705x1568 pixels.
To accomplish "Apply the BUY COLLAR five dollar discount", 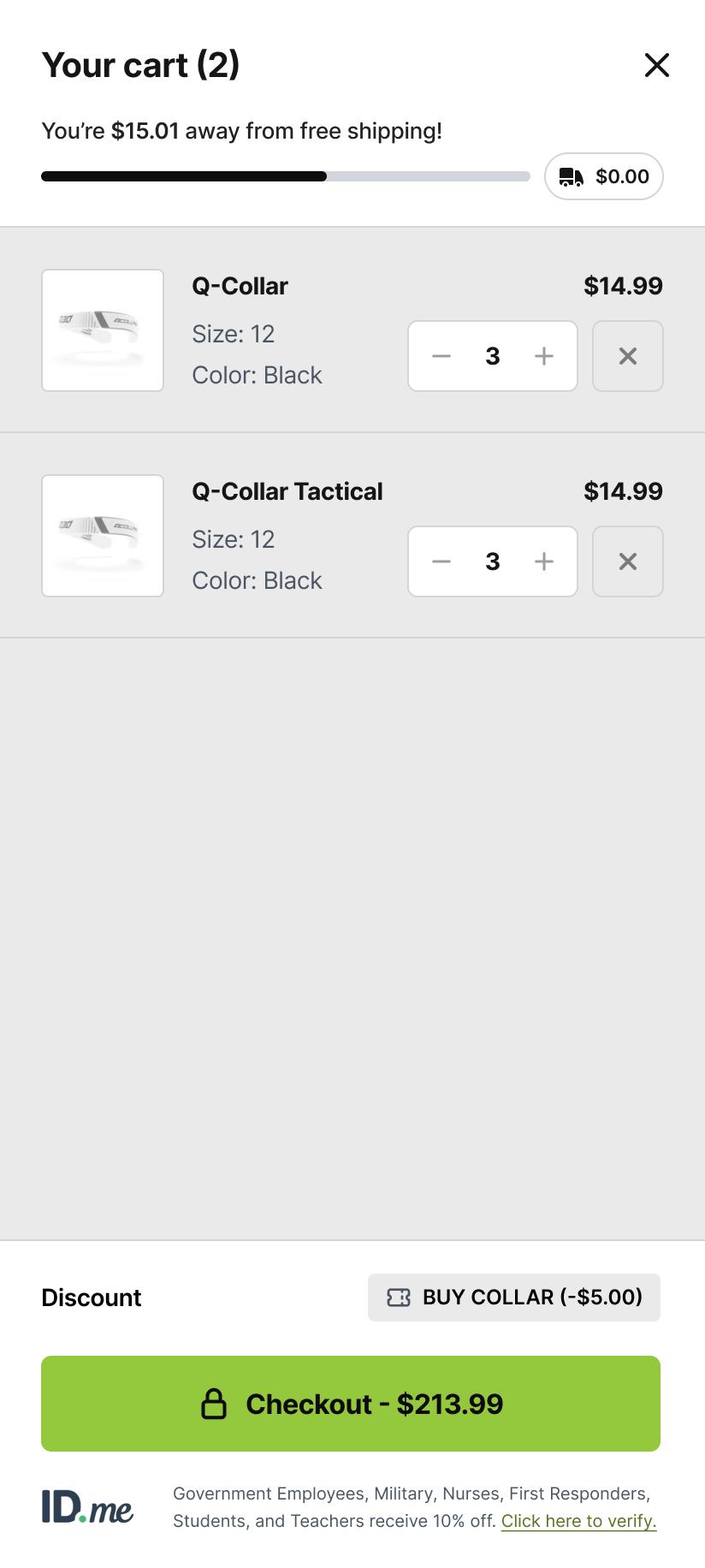I will [x=513, y=1297].
